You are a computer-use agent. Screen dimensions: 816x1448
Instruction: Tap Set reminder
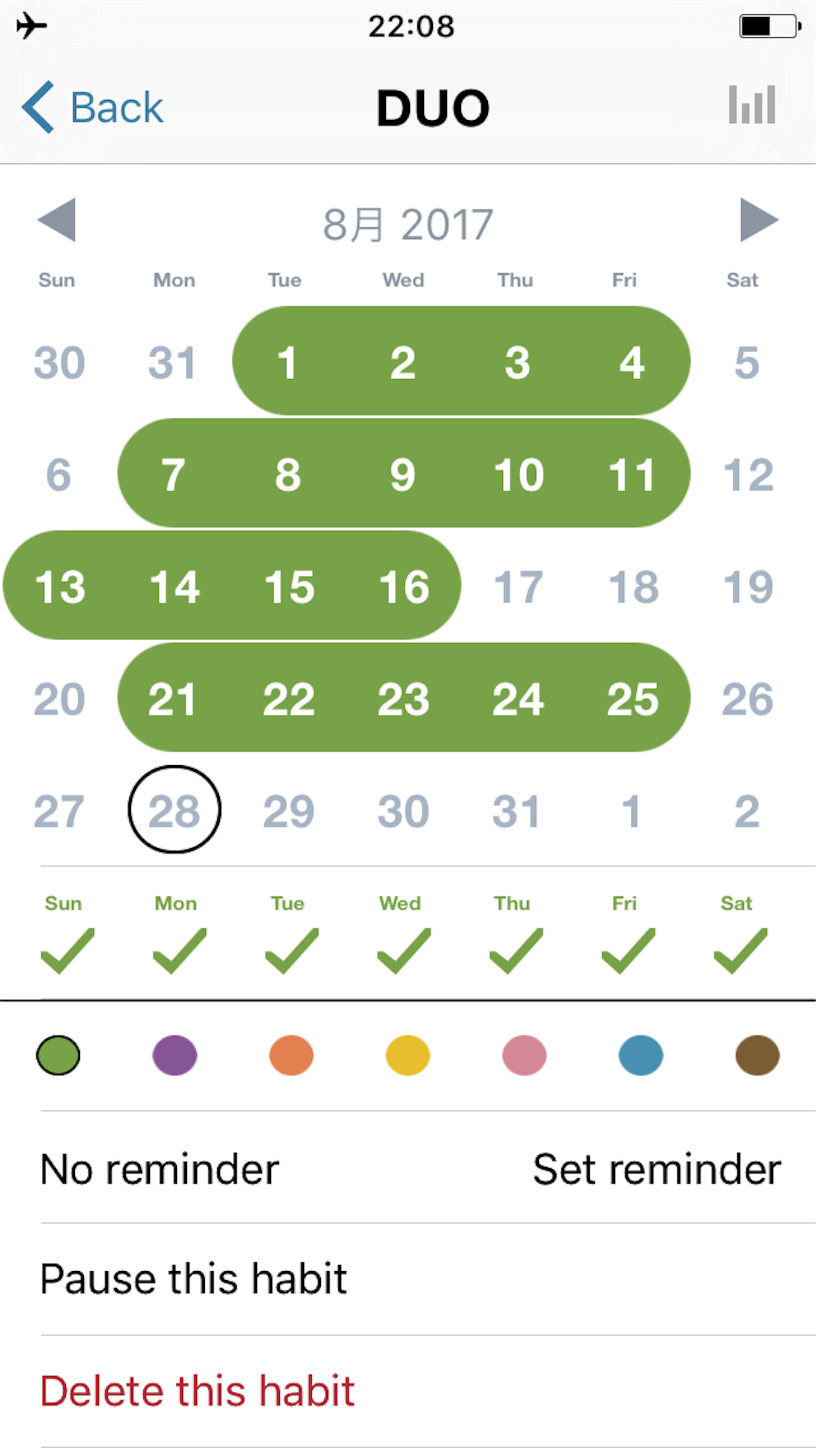coord(657,1168)
